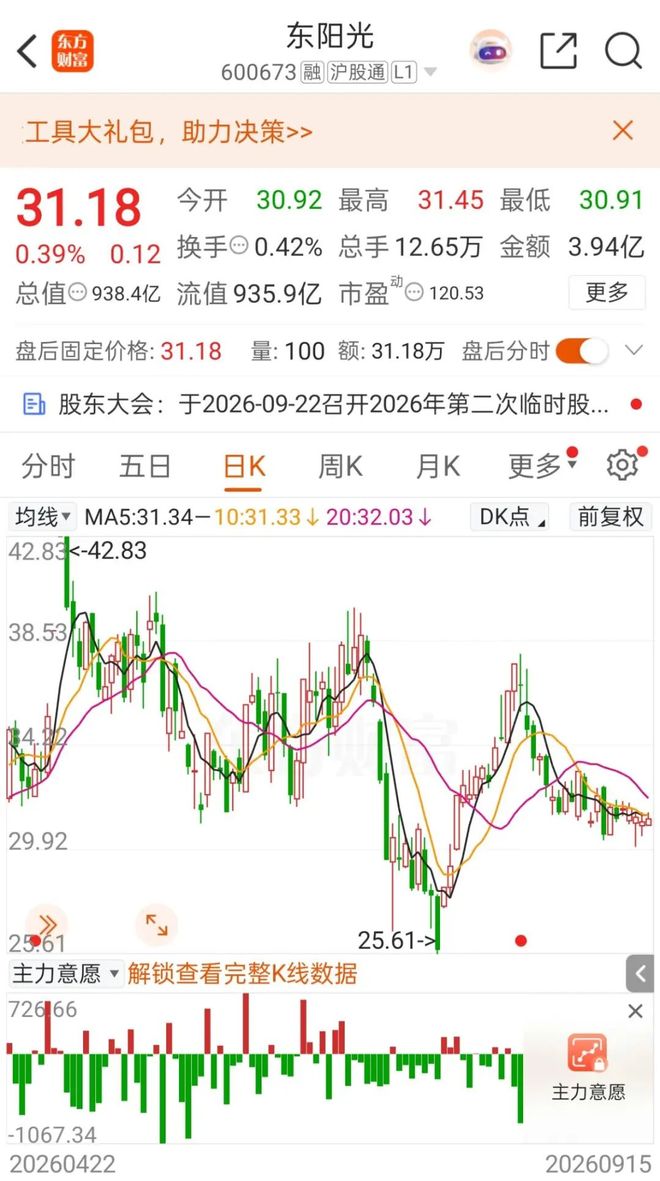Open the 主力意愿 indicator dropdown
Image resolution: width=660 pixels, height=1181 pixels.
(x=66, y=974)
